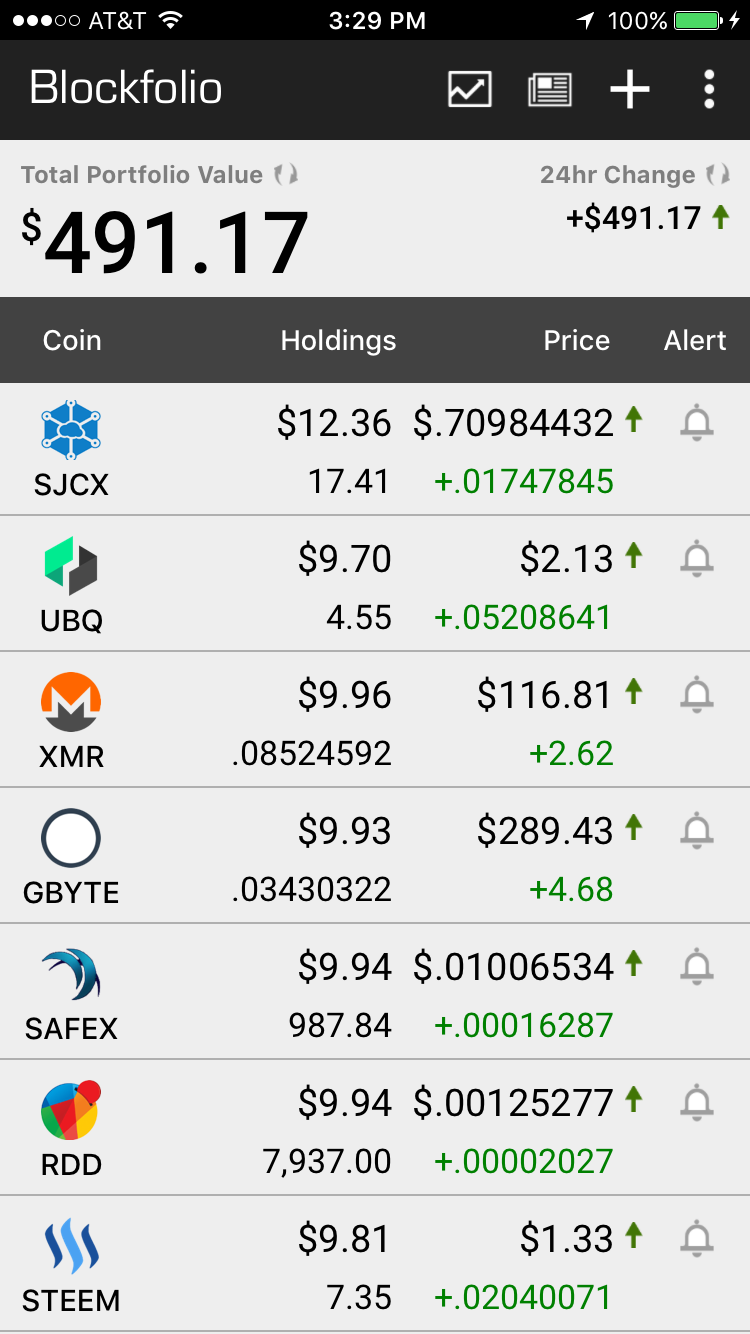Toggle Total Portfolio Value currency

pos(286,175)
